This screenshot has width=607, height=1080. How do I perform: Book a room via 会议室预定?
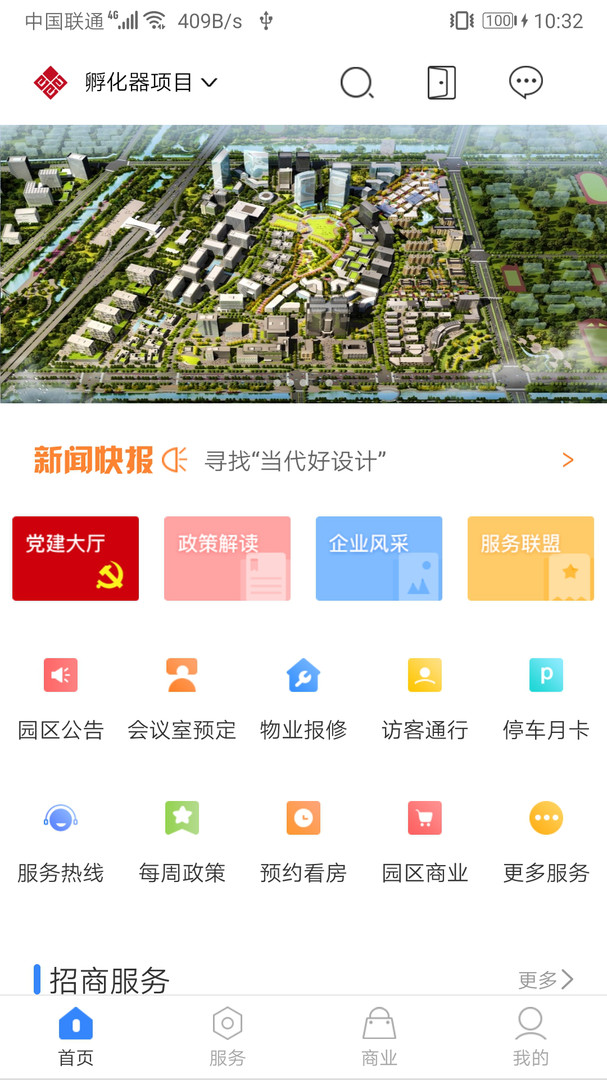pos(182,698)
